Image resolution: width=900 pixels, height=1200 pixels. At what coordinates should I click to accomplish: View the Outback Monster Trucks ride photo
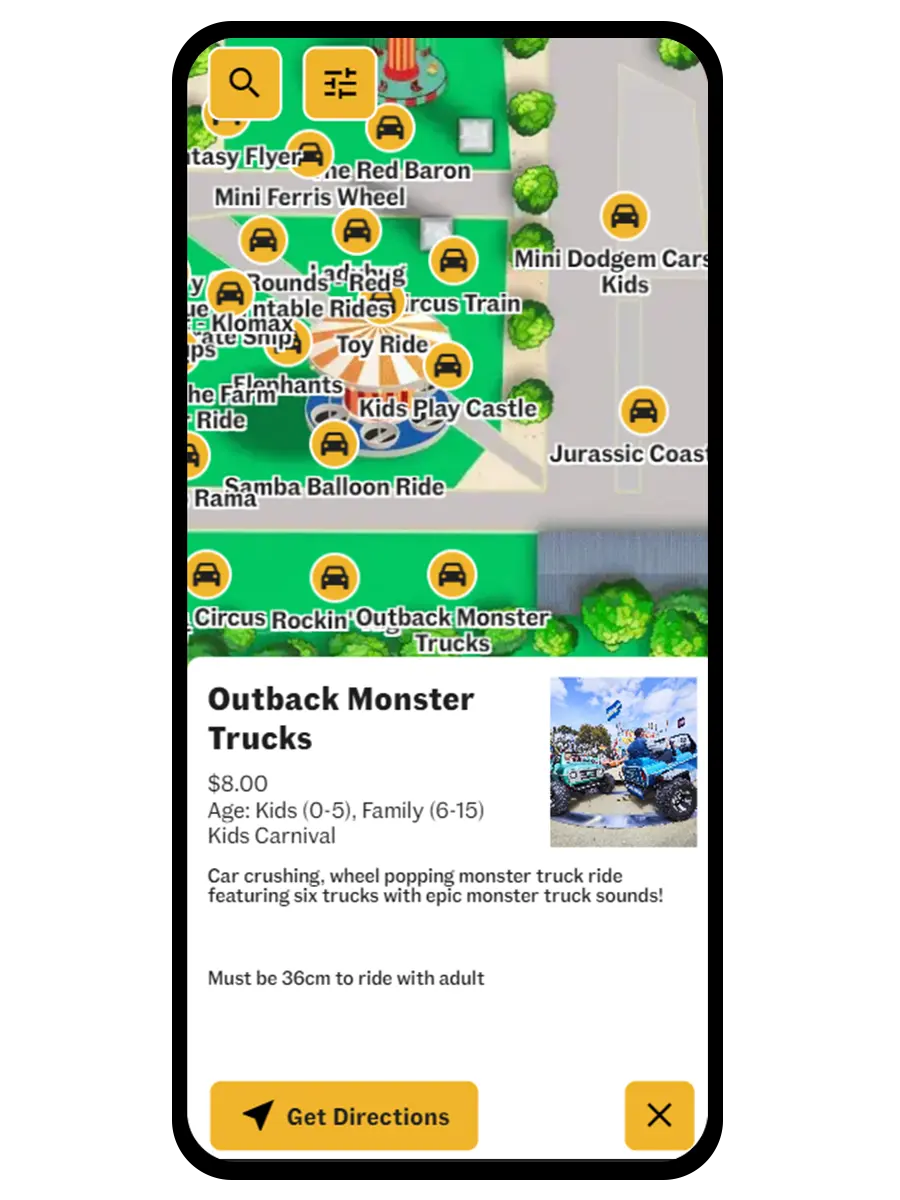click(x=623, y=762)
